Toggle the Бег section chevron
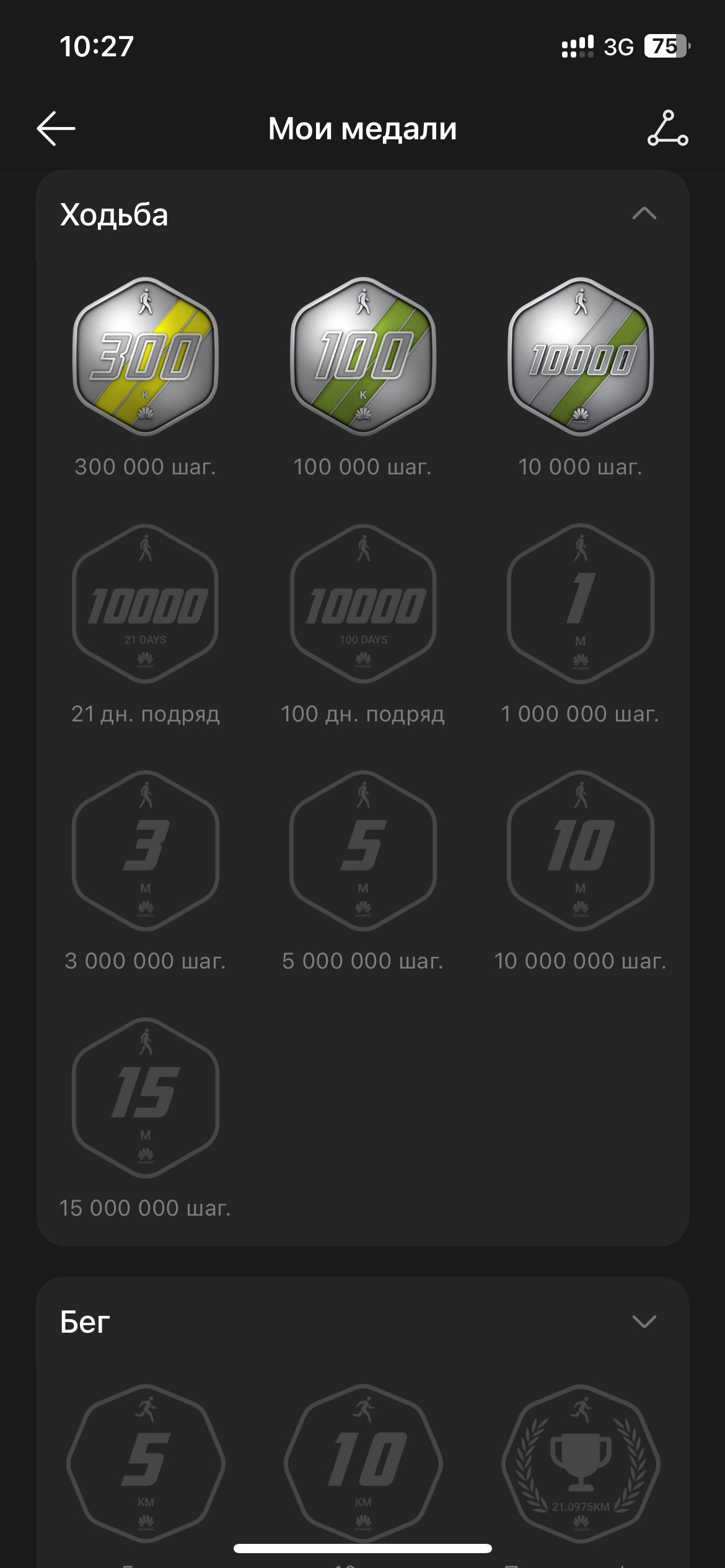The image size is (725, 1568). [644, 1322]
